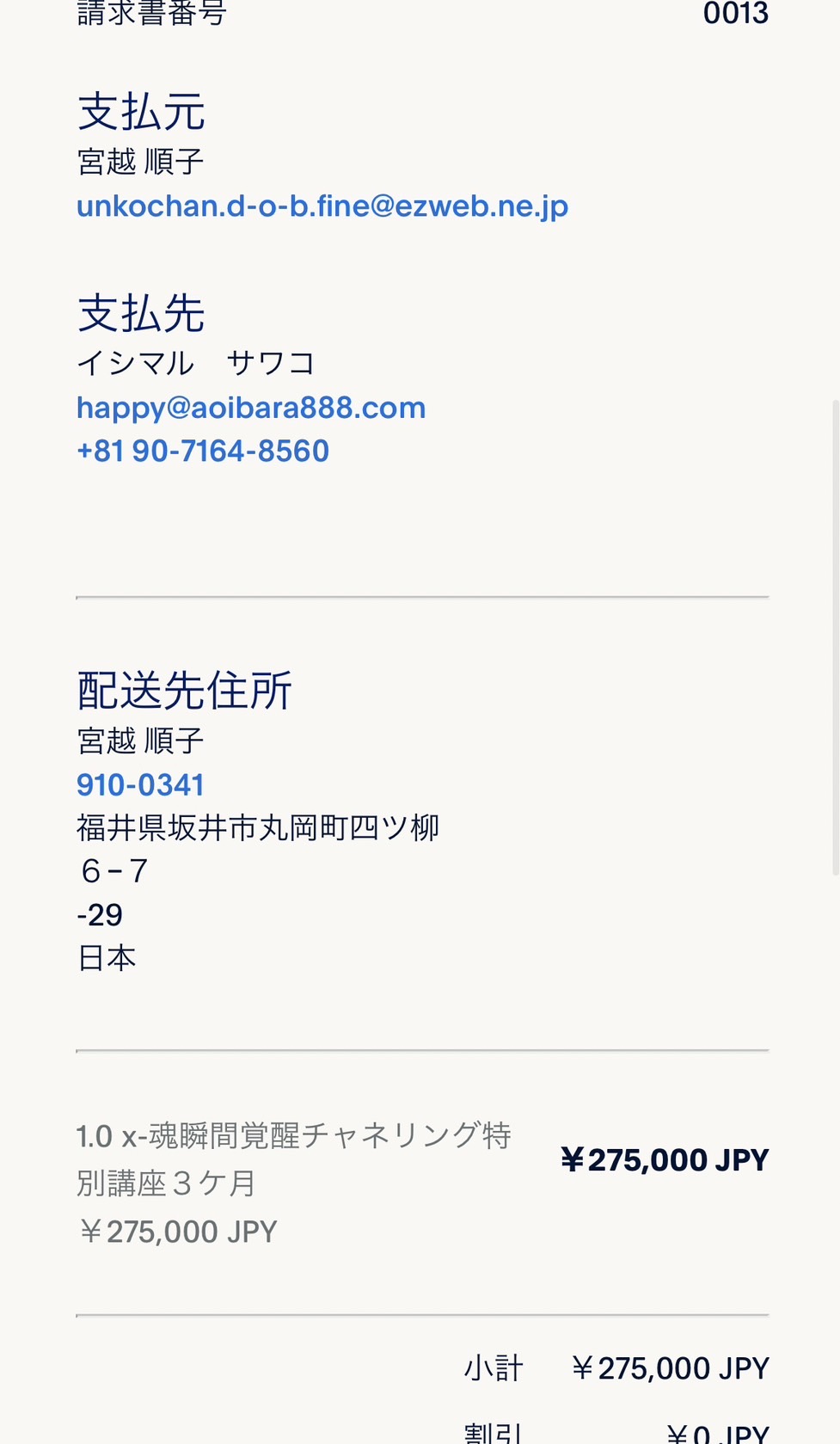Tap the postal code 910-0341 link
The image size is (840, 1444).
140,784
